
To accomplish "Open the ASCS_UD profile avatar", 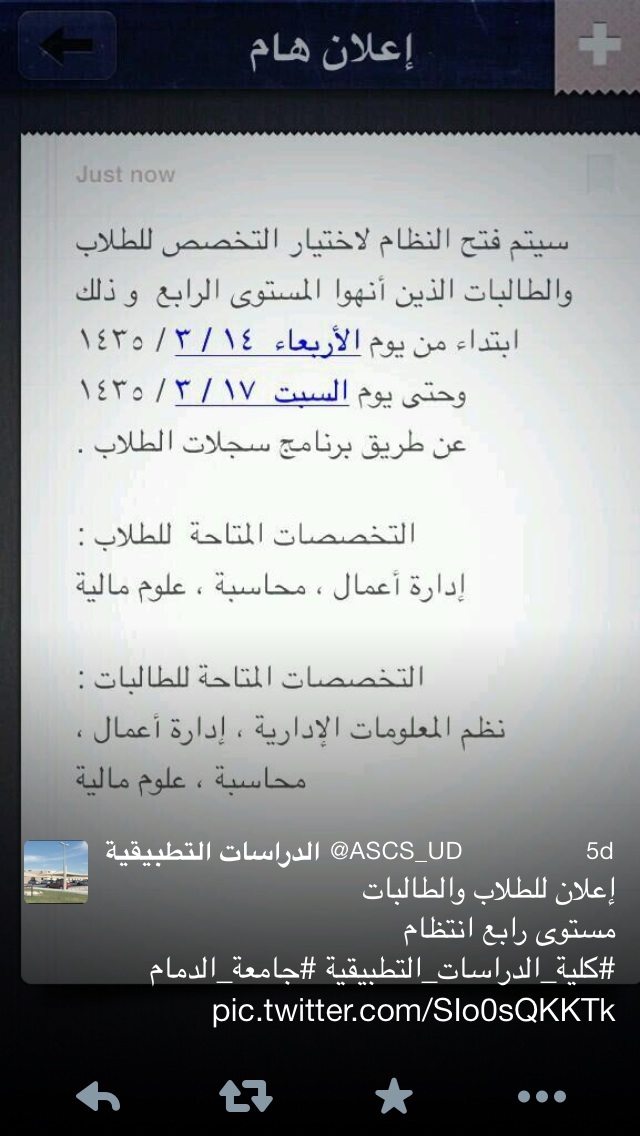I will (56, 872).
